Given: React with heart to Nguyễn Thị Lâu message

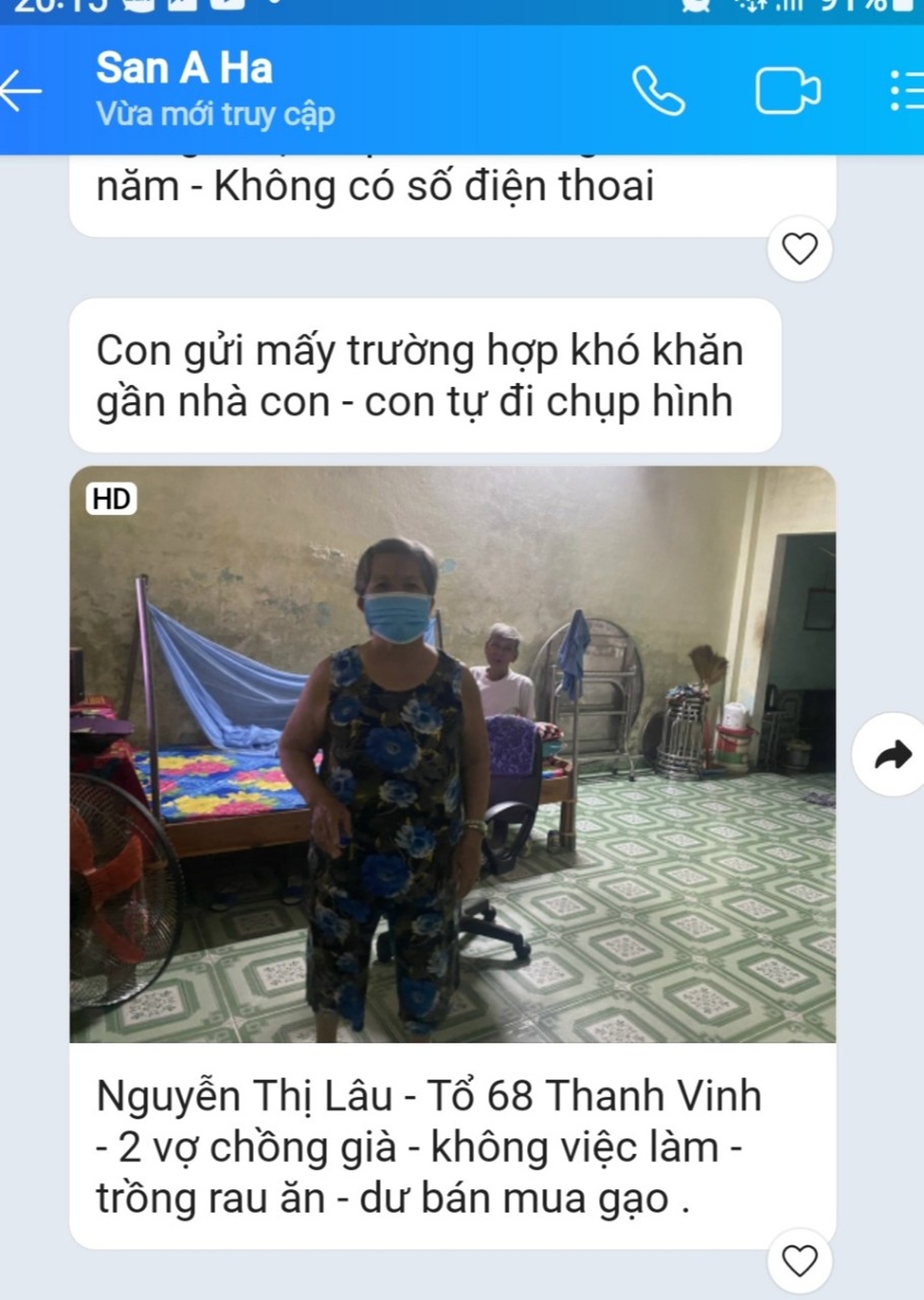Looking at the screenshot, I should pos(799,1261).
